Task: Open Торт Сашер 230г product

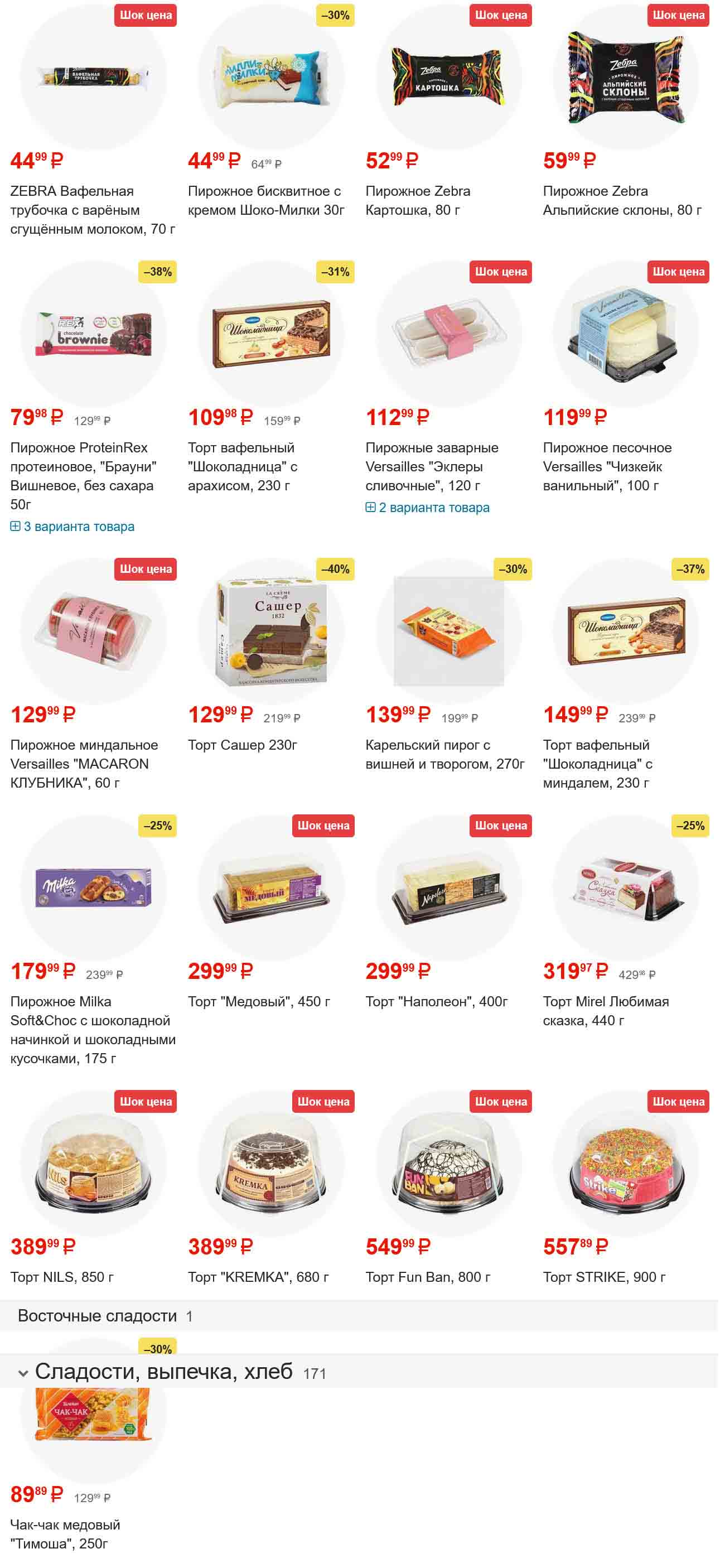Action: coord(242,745)
